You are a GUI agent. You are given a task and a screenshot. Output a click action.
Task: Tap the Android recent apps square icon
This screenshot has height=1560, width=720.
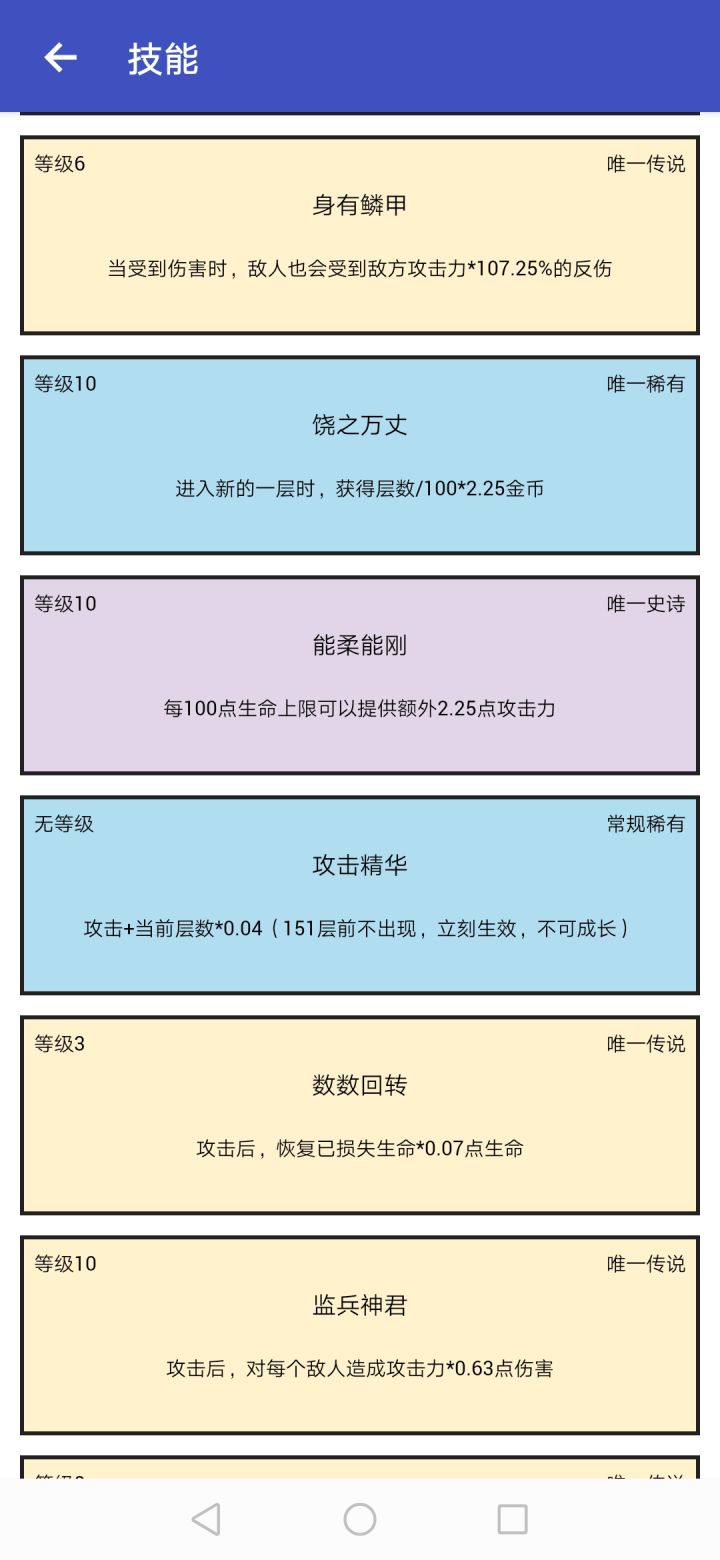click(x=512, y=1517)
